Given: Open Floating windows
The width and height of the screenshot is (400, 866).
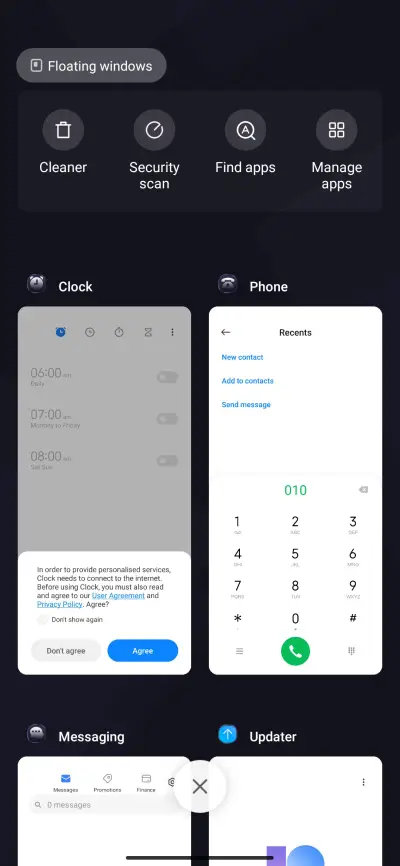Looking at the screenshot, I should 91,66.
